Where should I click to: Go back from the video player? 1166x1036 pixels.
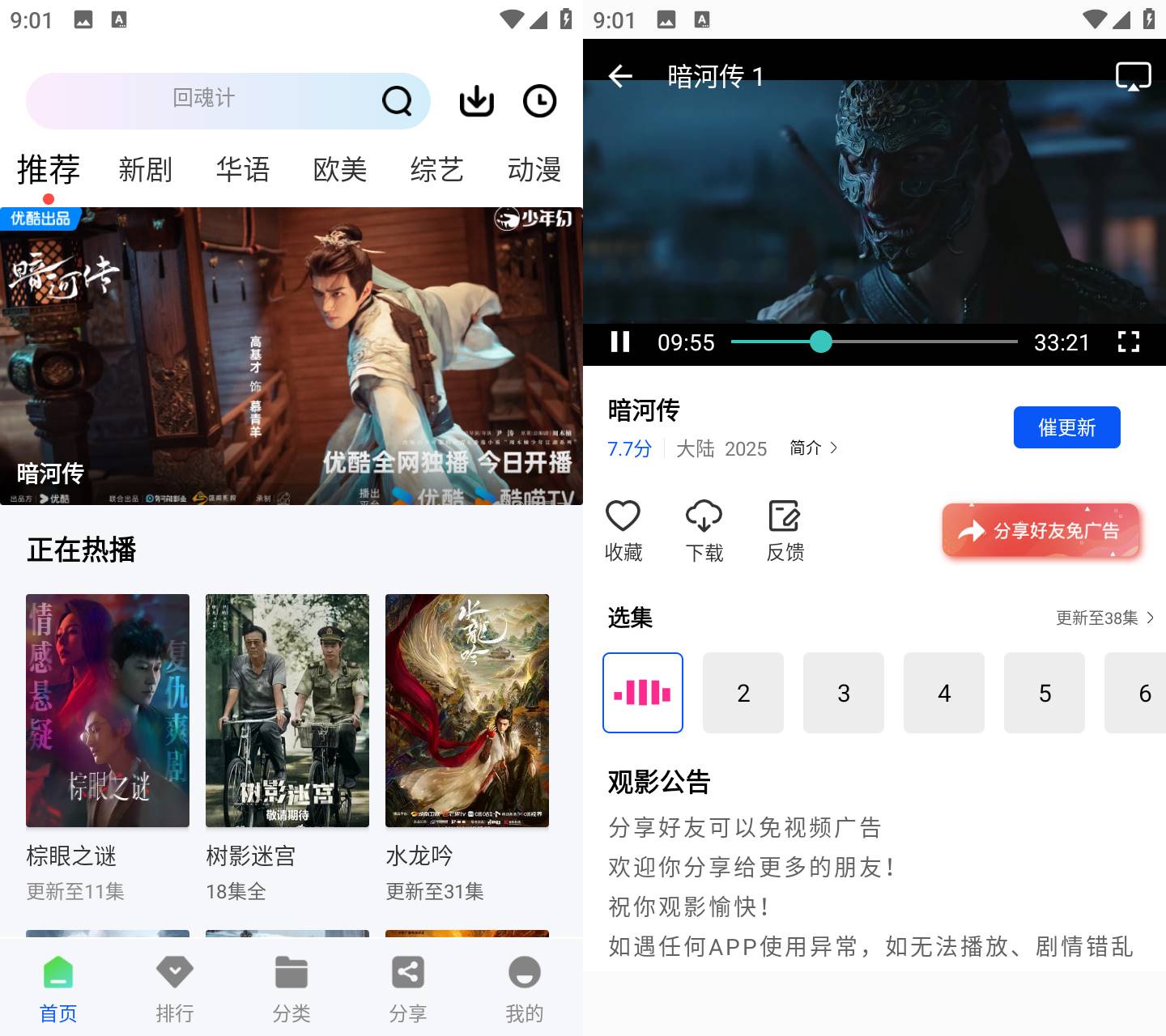[x=620, y=76]
